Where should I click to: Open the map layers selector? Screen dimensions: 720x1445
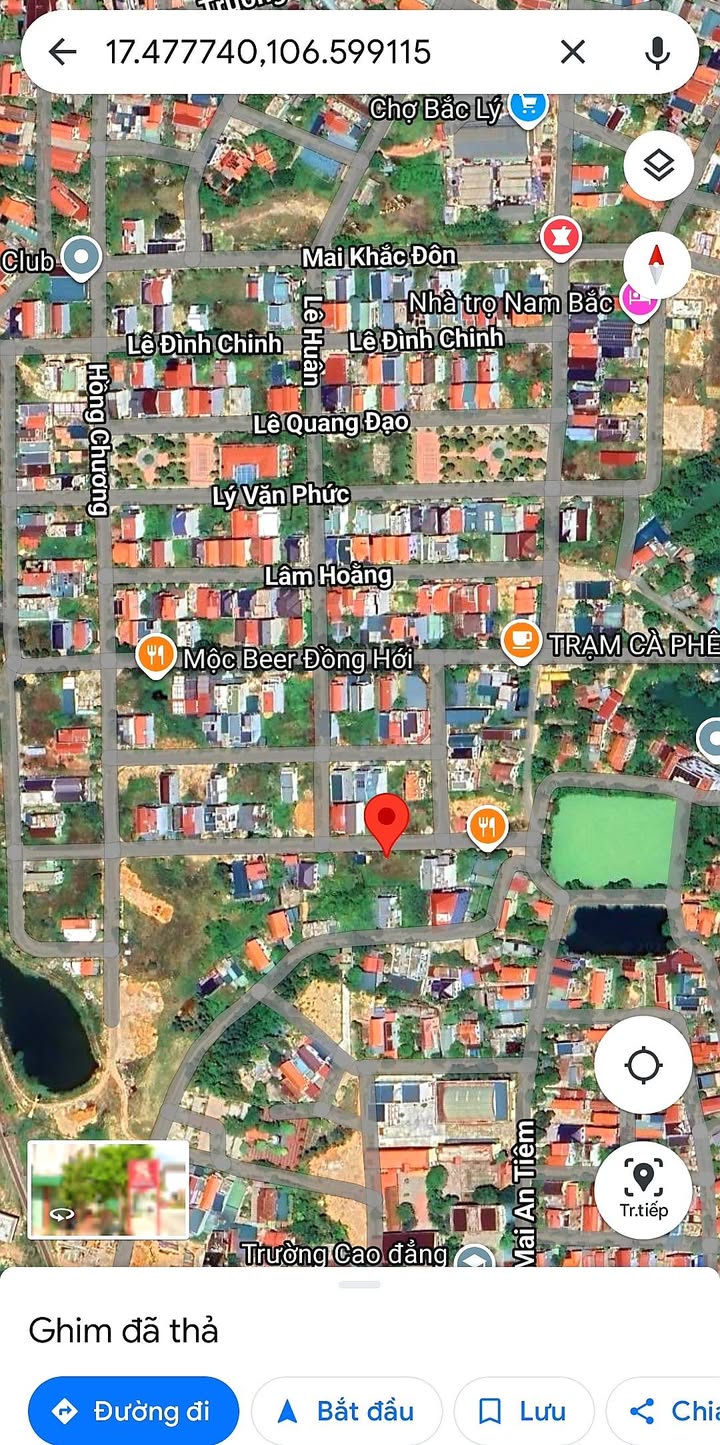point(658,166)
